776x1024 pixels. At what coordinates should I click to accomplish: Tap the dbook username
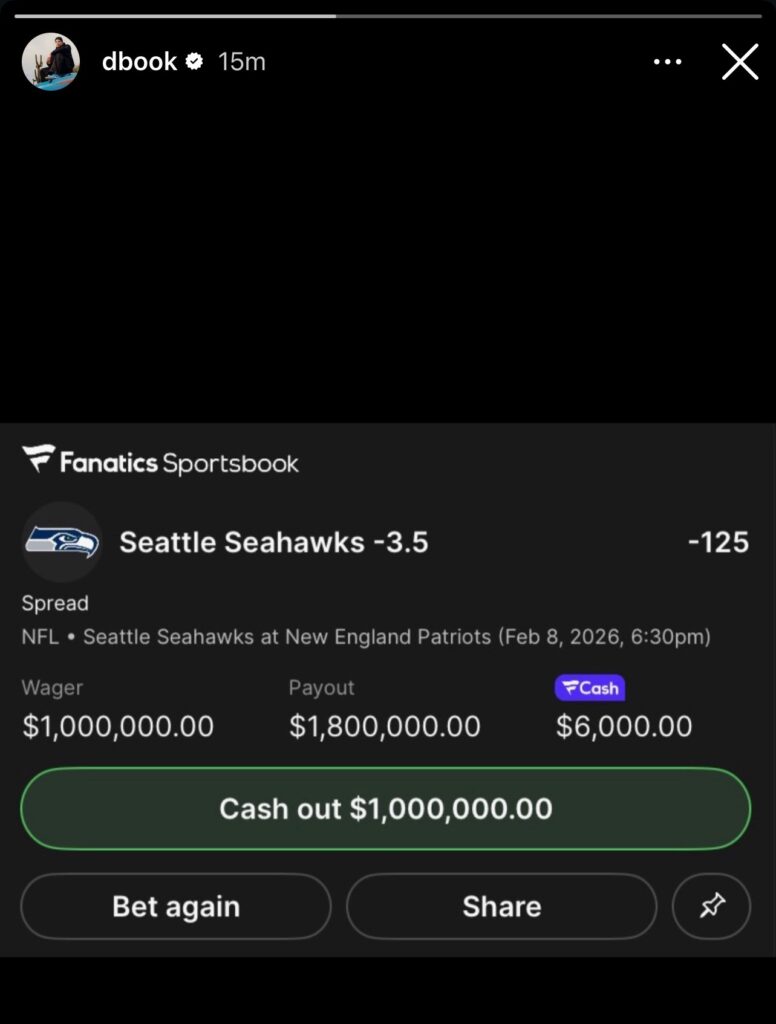pyautogui.click(x=139, y=61)
